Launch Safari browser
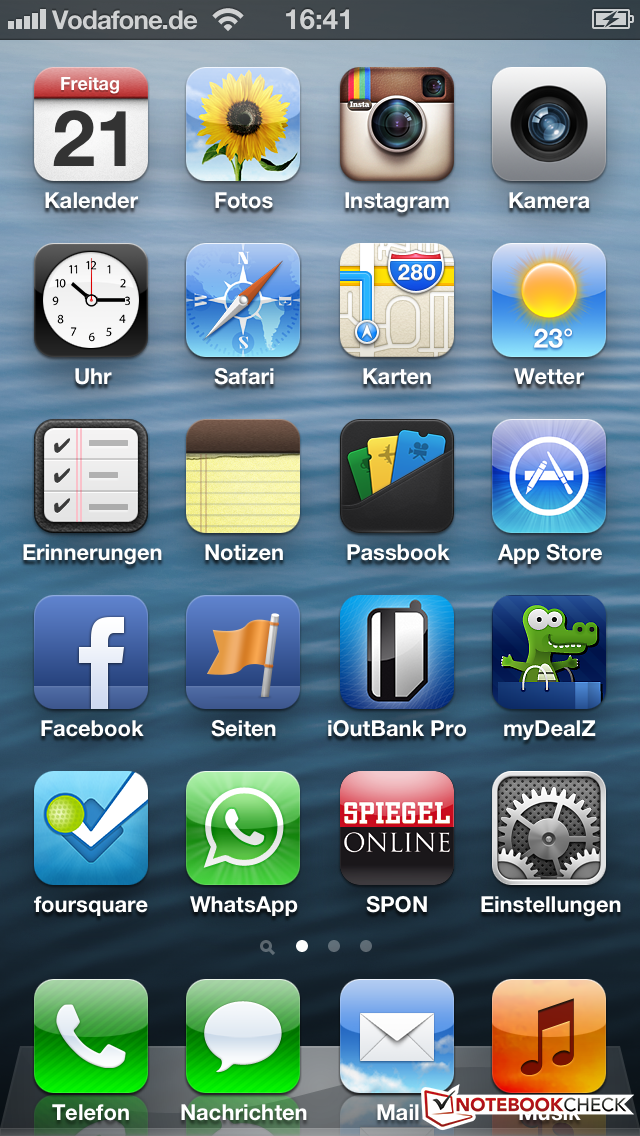 point(243,300)
